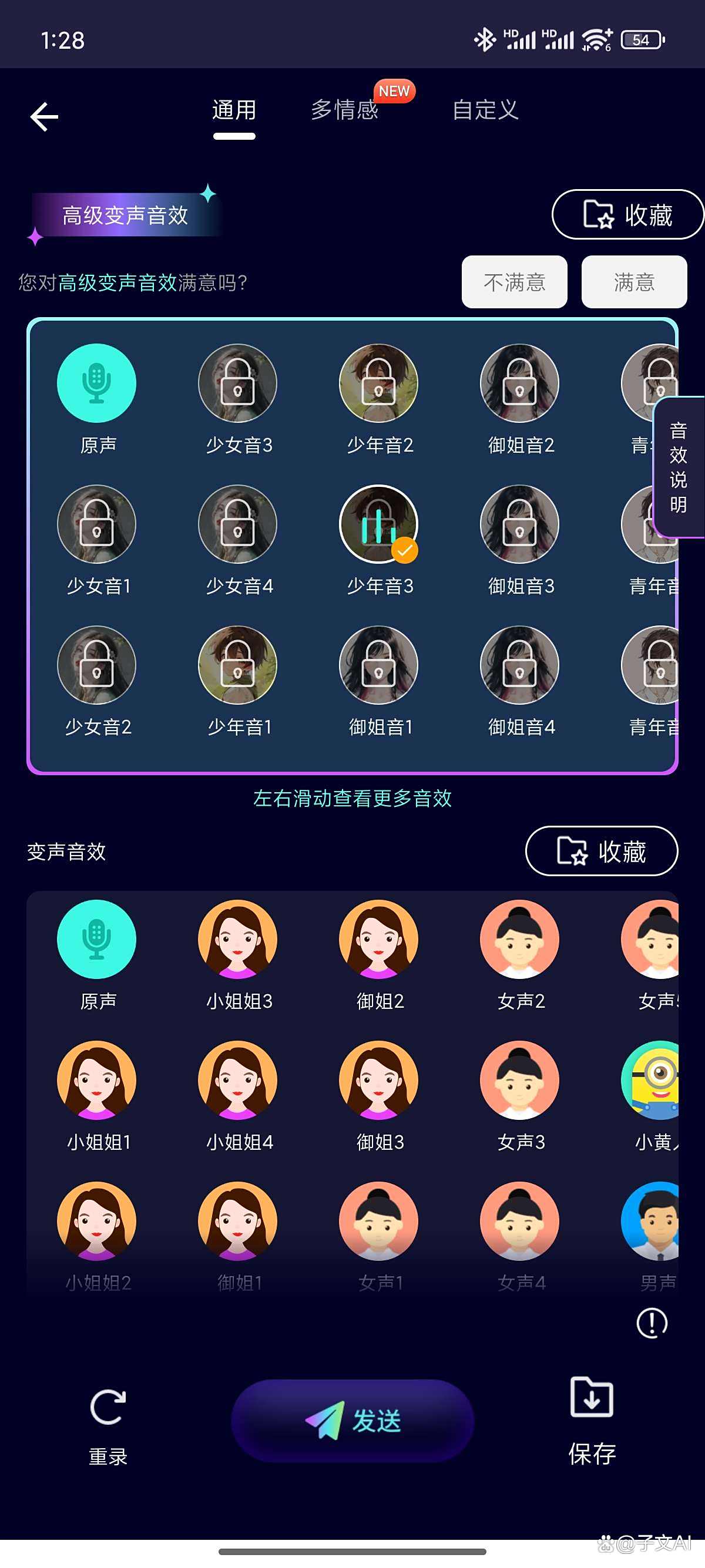The height and width of the screenshot is (1568, 705).
Task: Open the 自定义 tab
Action: pos(485,110)
